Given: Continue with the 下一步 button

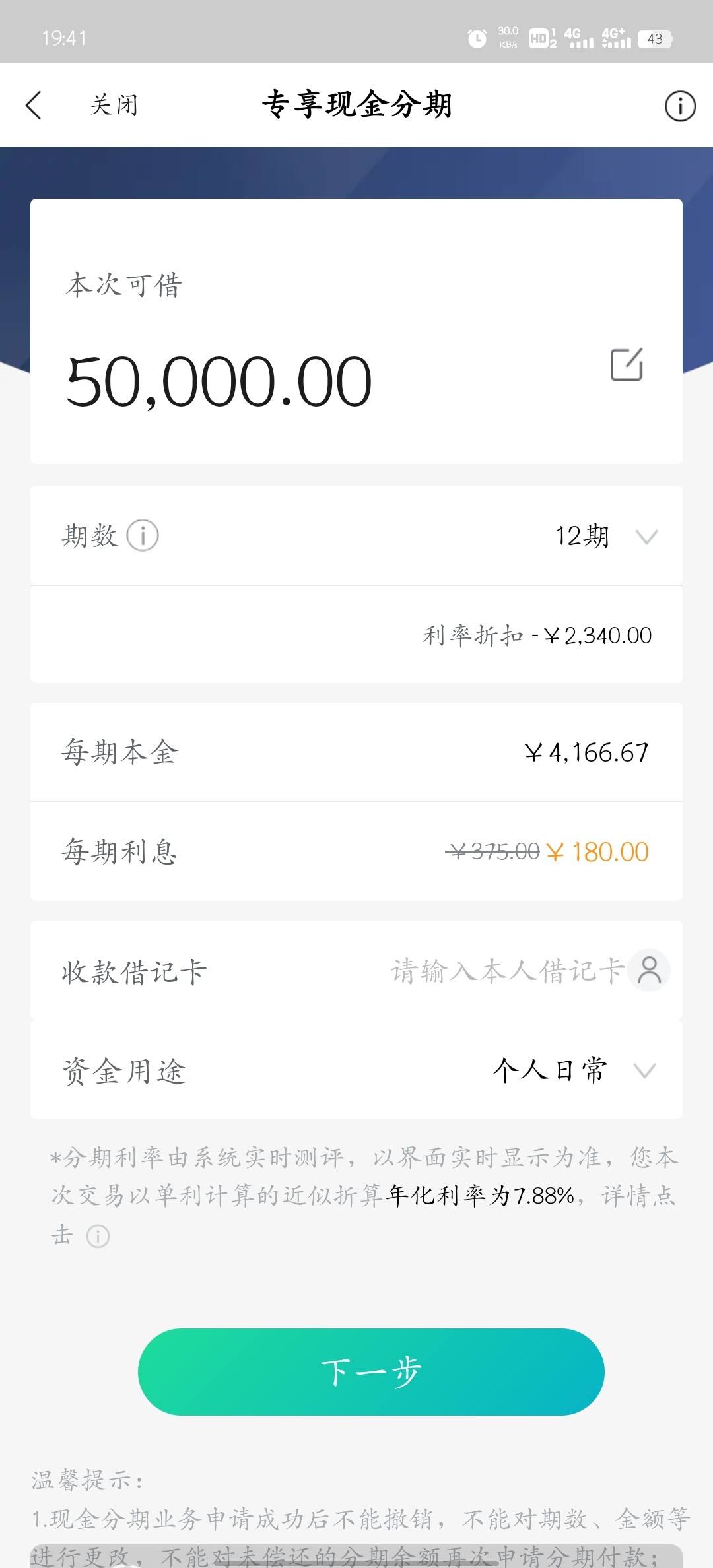Looking at the screenshot, I should (x=371, y=1372).
